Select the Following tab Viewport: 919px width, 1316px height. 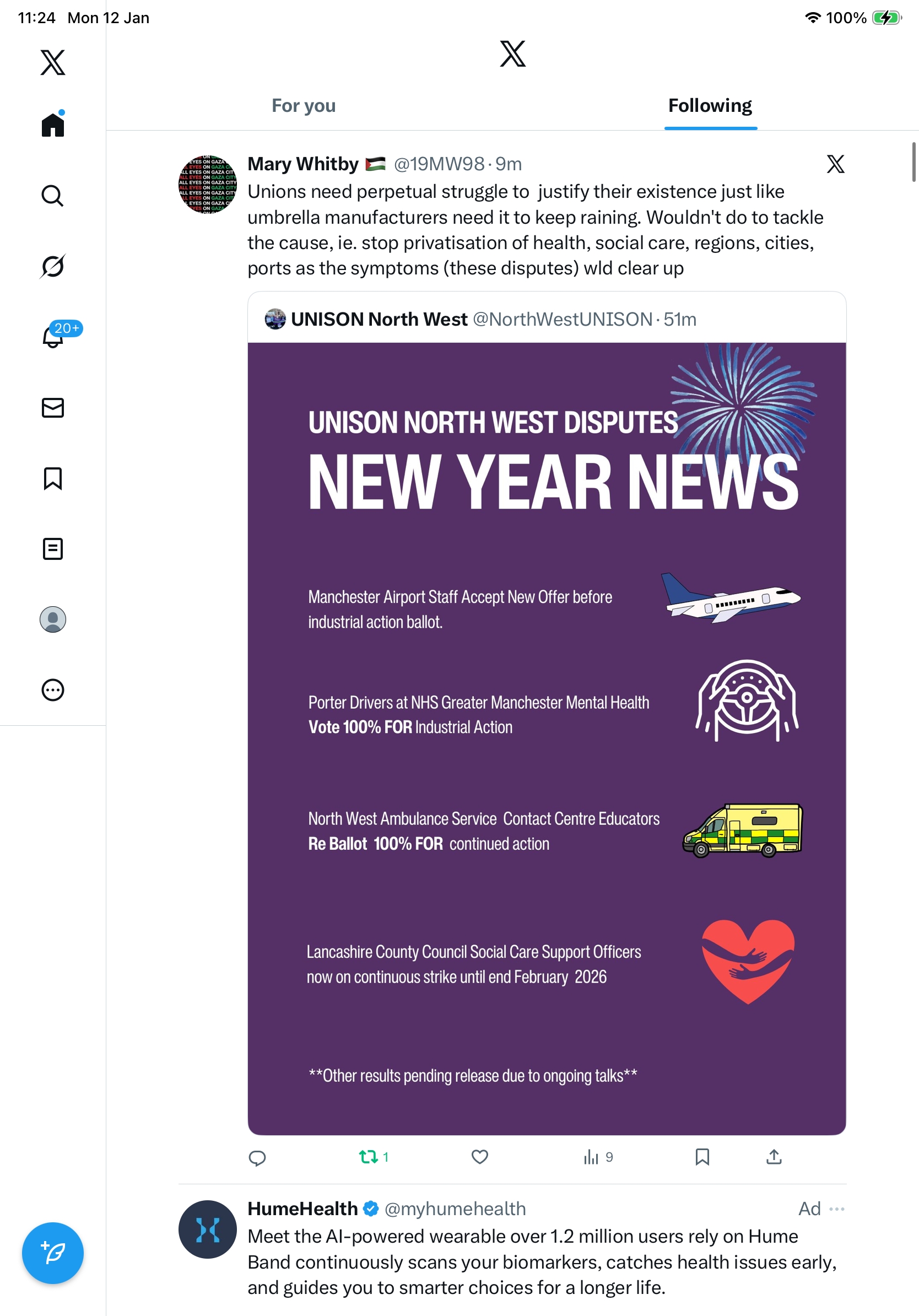tap(709, 105)
